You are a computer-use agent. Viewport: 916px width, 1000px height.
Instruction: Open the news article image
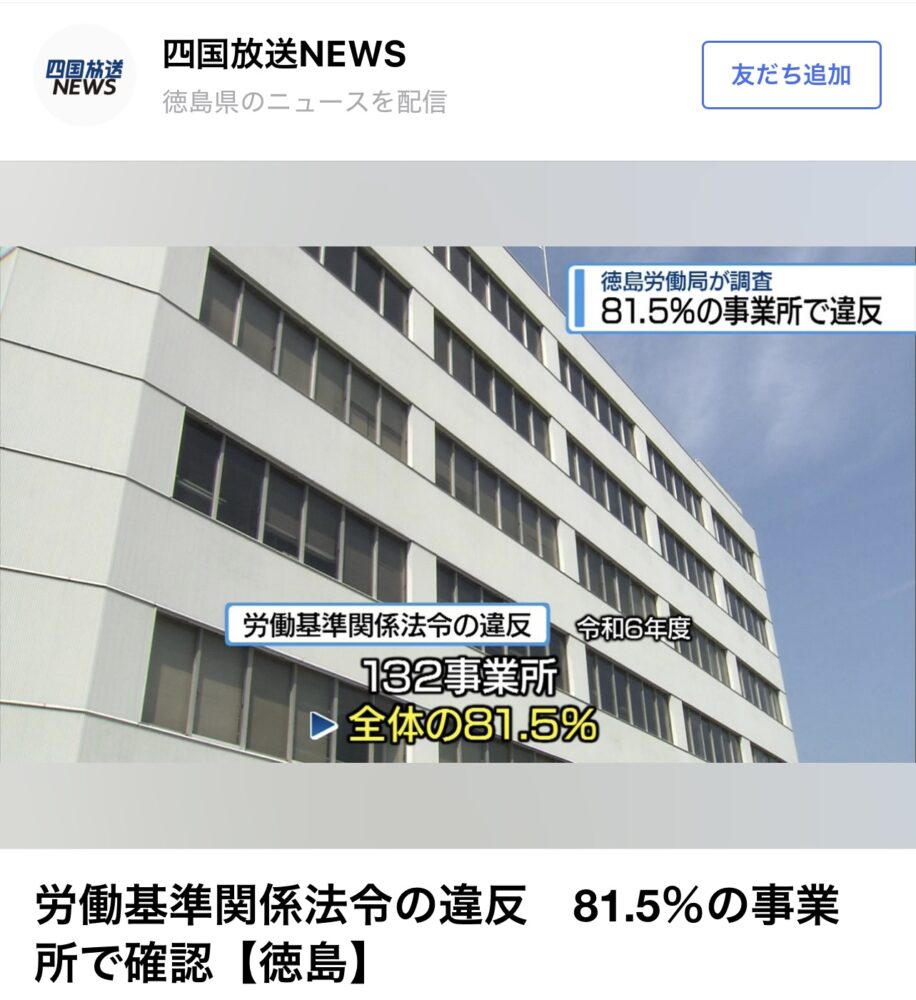click(x=458, y=504)
